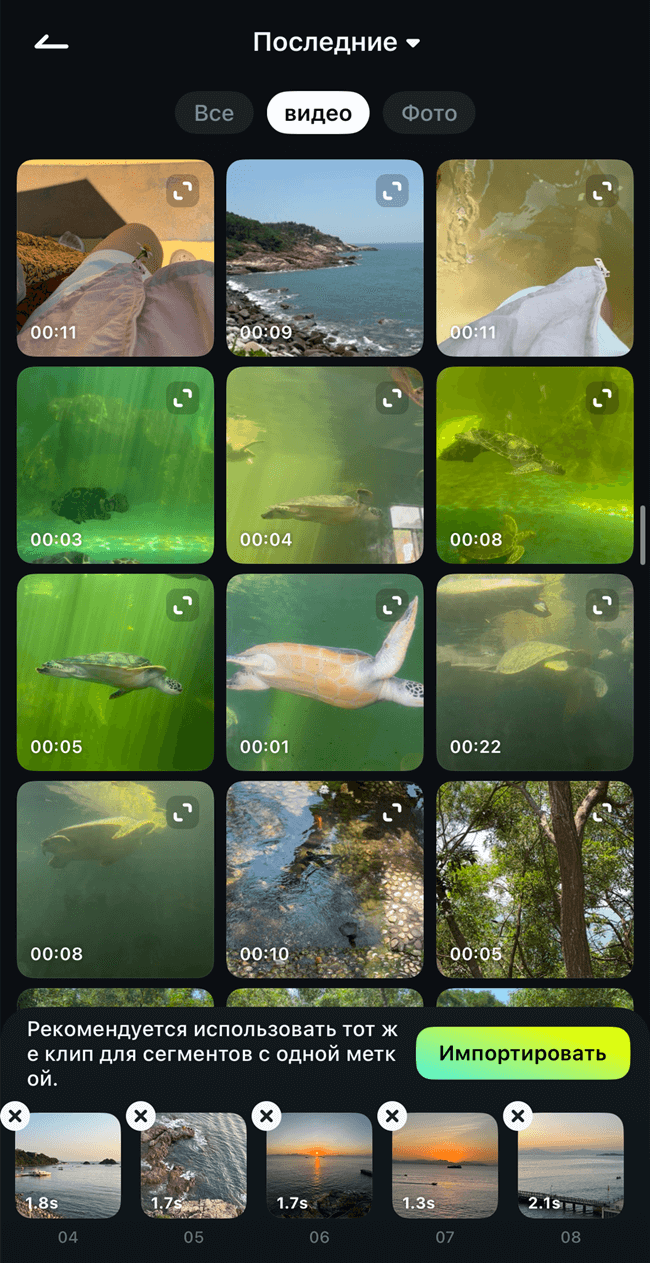
Task: Remove the pier clip from segment 08
Action: click(518, 1116)
